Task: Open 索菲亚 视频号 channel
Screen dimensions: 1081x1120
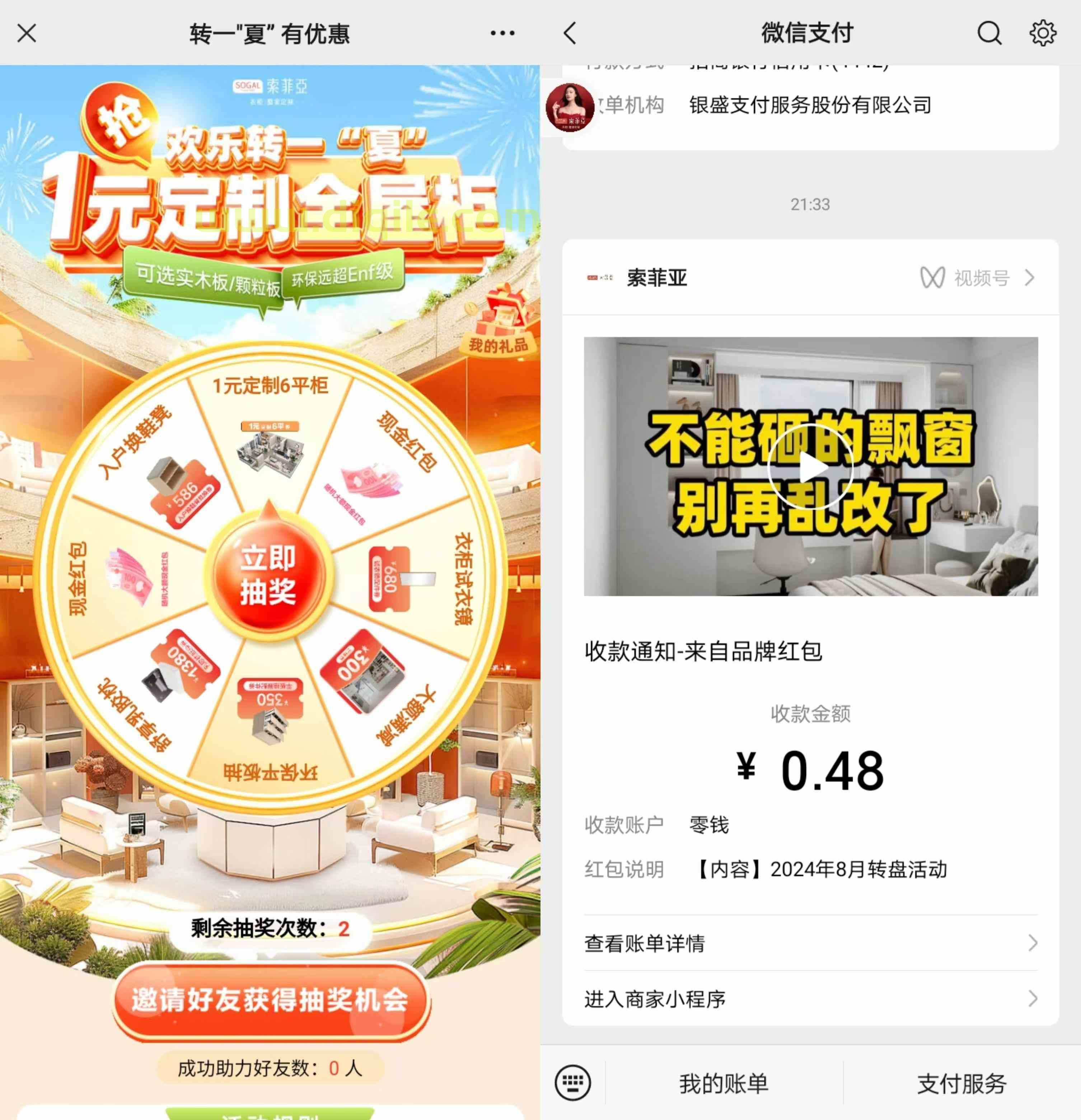Action: click(977, 278)
